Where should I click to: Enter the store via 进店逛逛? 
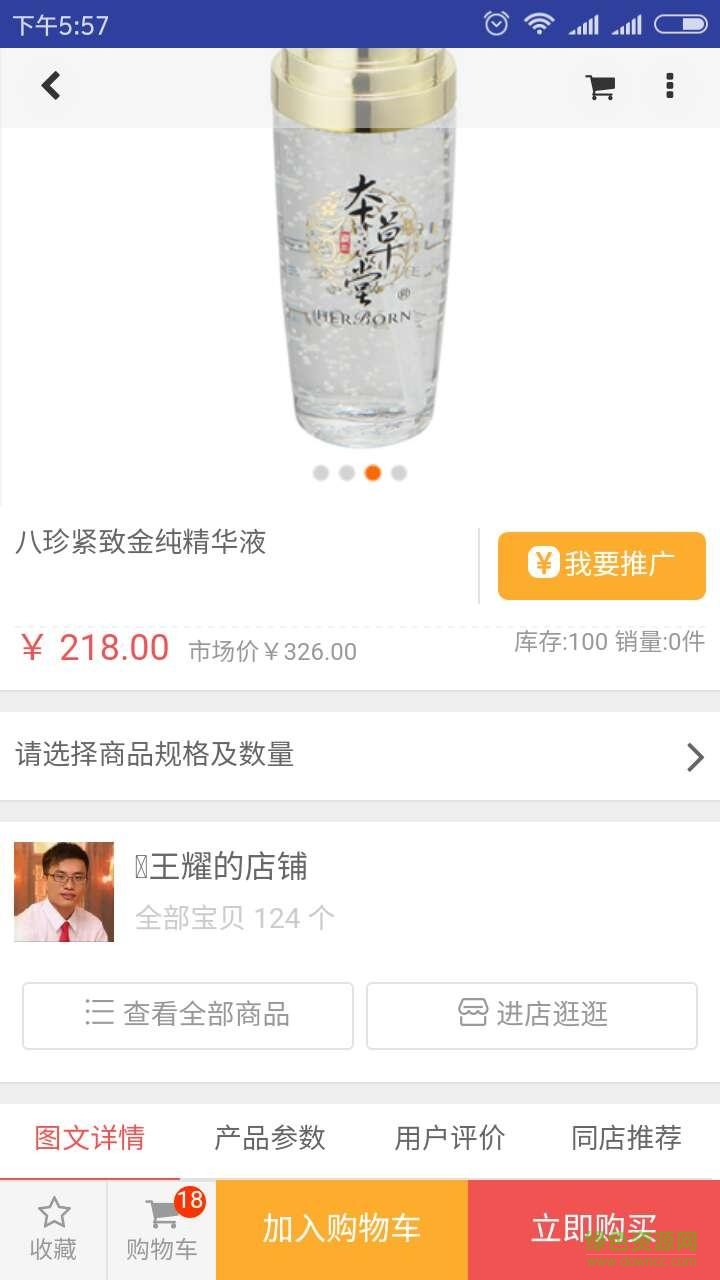(532, 1015)
